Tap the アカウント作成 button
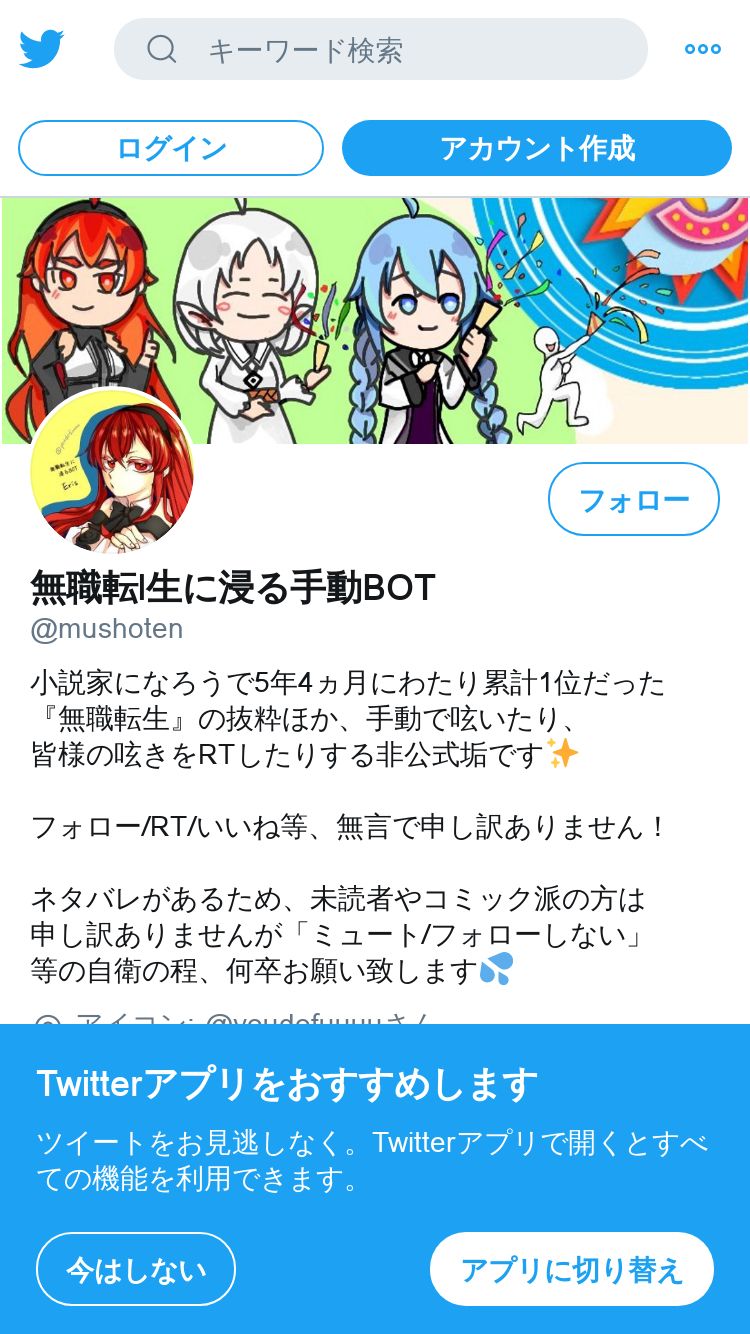The height and width of the screenshot is (1334, 750). 537,148
